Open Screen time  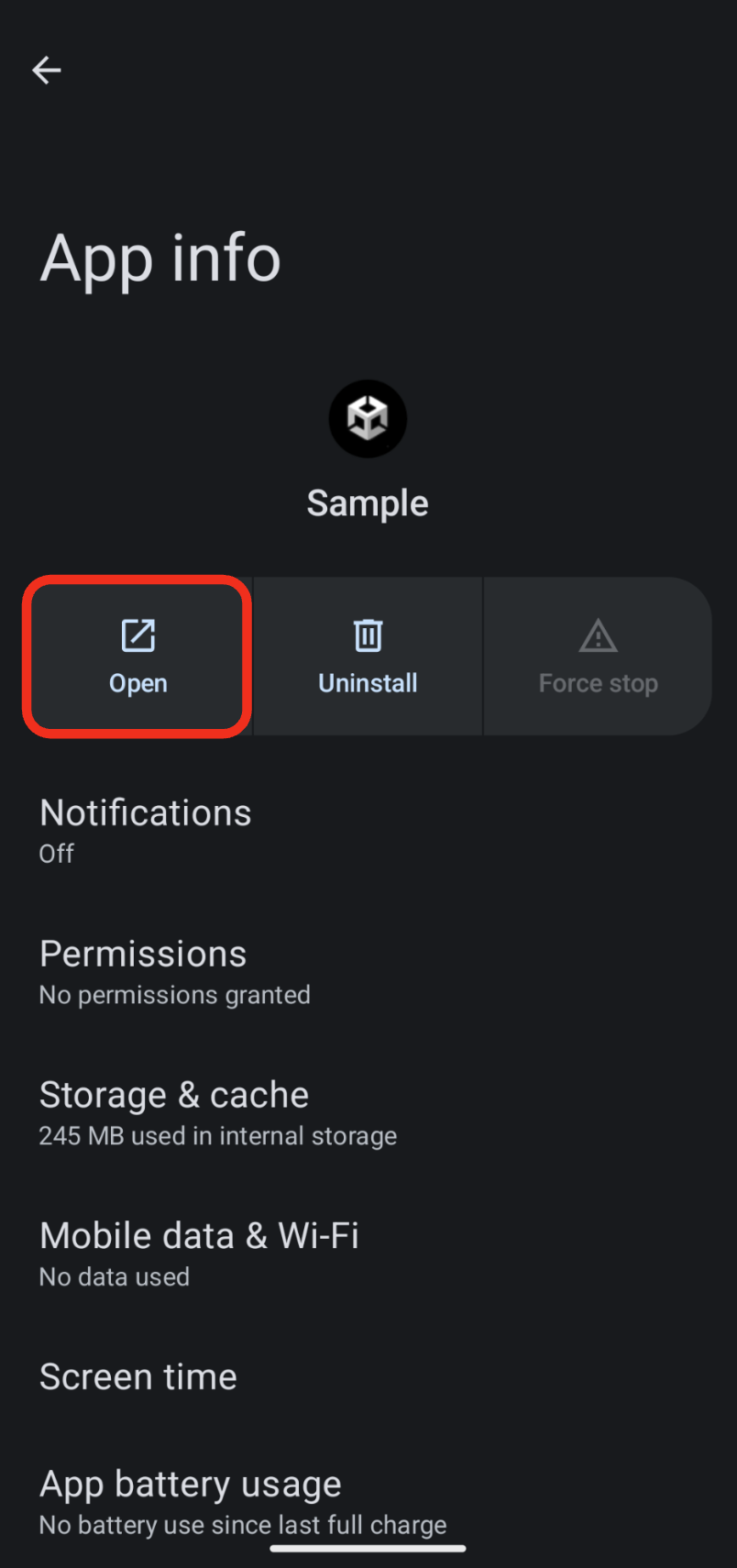click(x=368, y=1377)
